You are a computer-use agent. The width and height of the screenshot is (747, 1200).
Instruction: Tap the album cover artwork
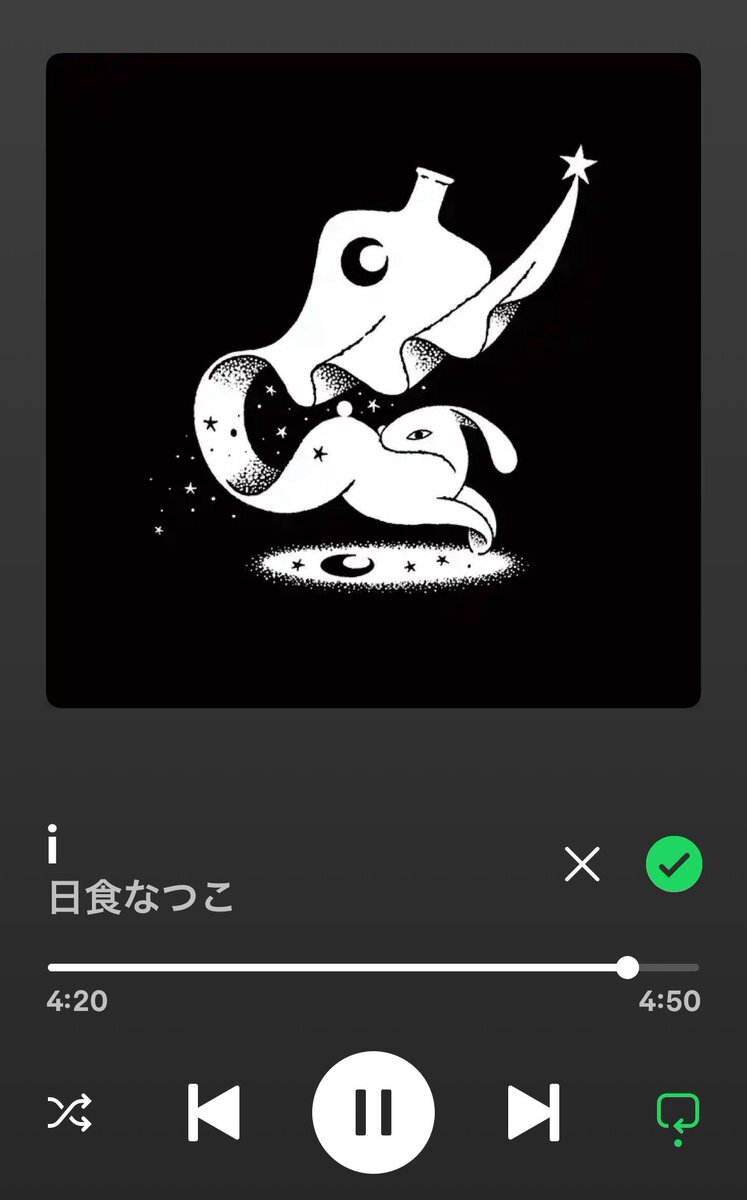tap(373, 381)
